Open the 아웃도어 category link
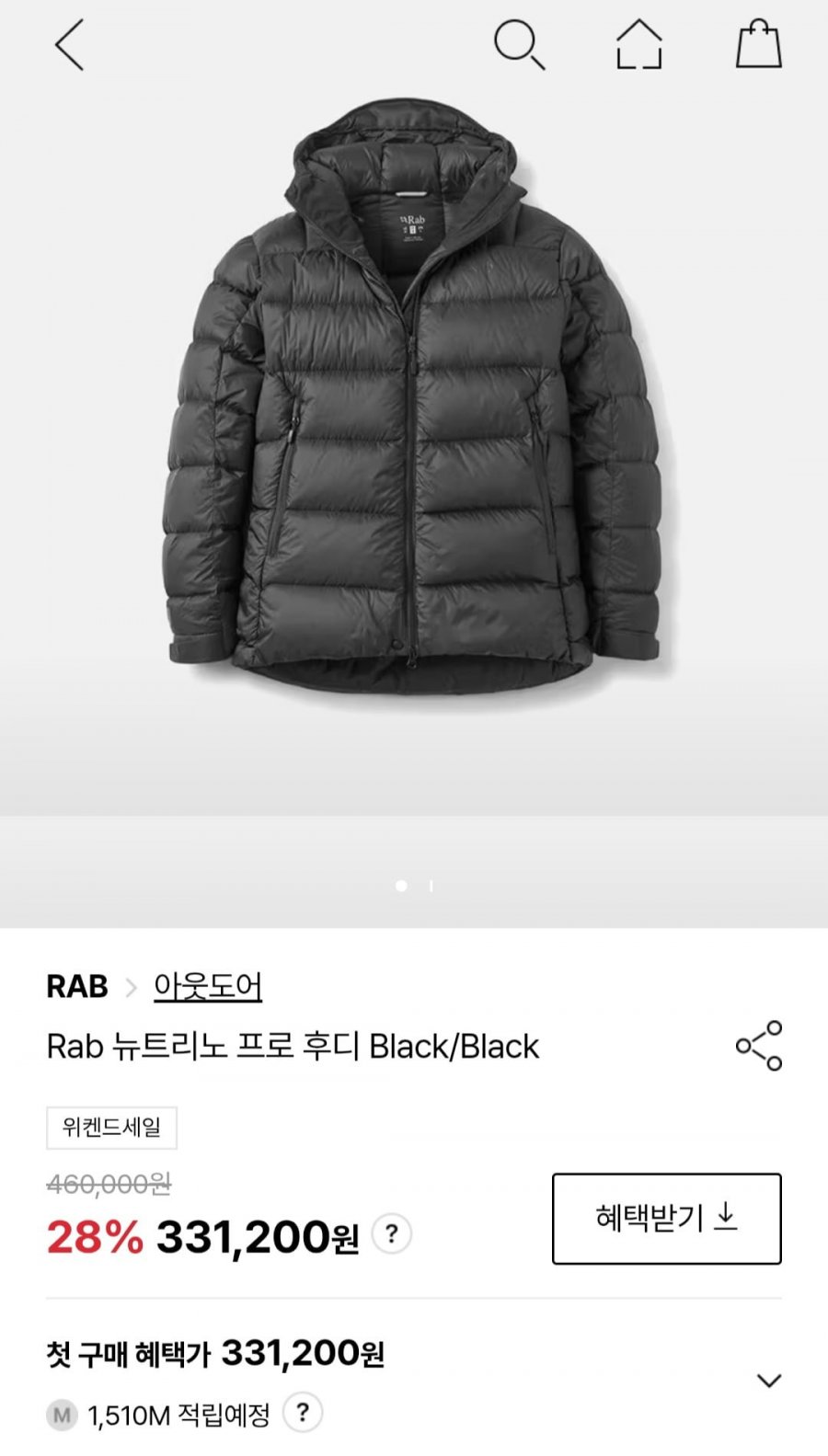The width and height of the screenshot is (828, 1456). [208, 987]
